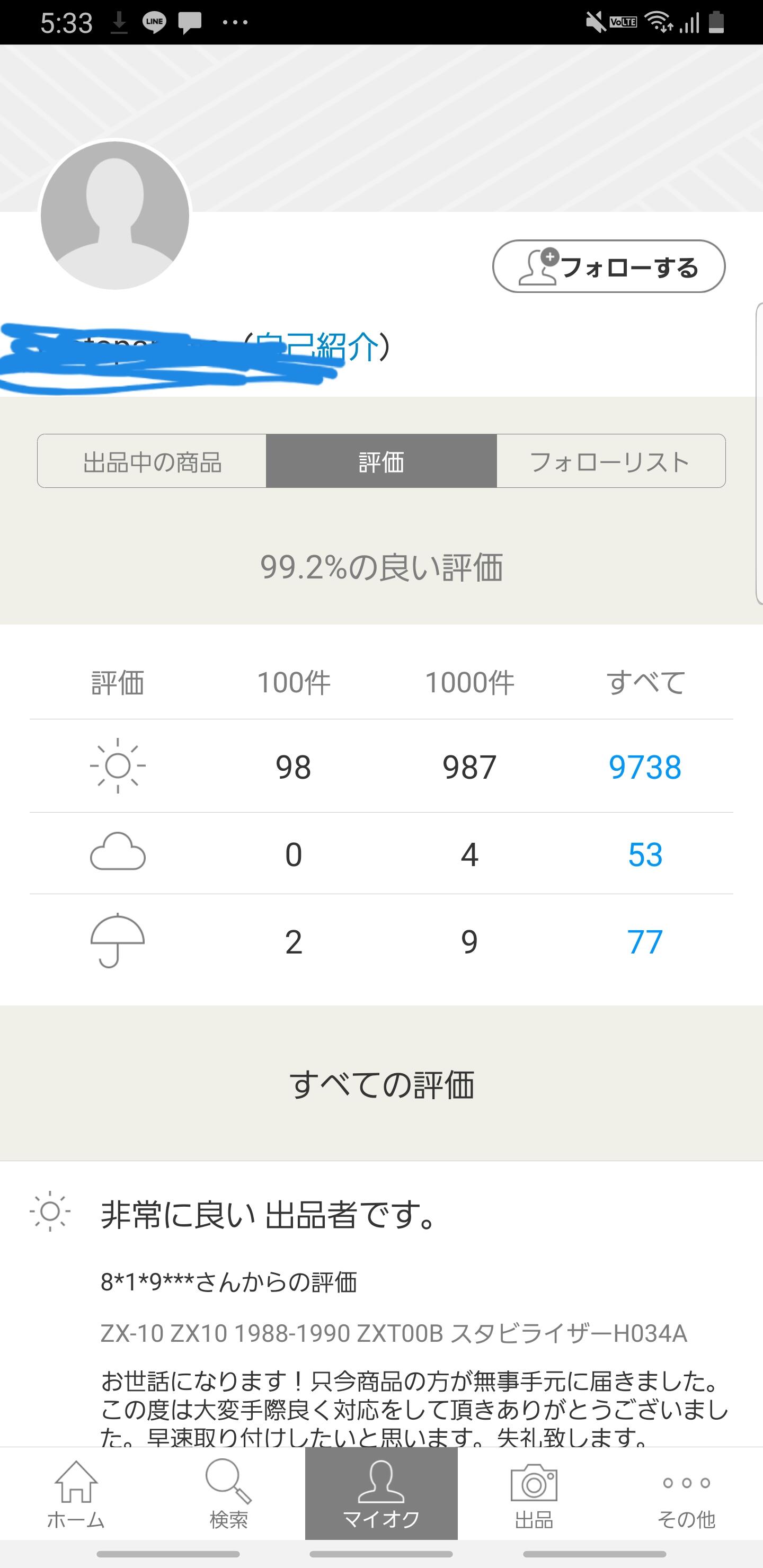Open the 自己紹介 self-introduction link

point(318,346)
